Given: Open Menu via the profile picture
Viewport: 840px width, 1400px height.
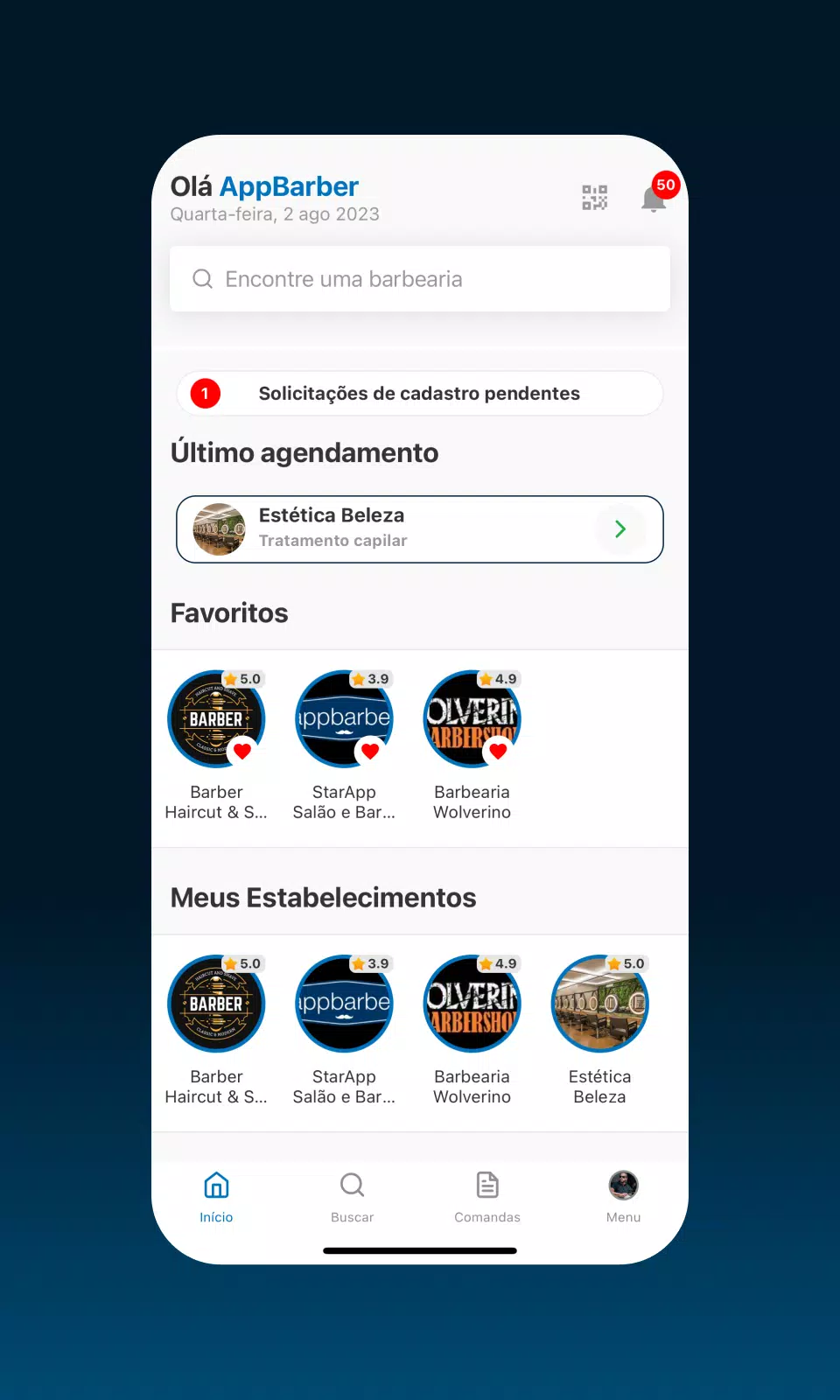Looking at the screenshot, I should click(x=623, y=1188).
